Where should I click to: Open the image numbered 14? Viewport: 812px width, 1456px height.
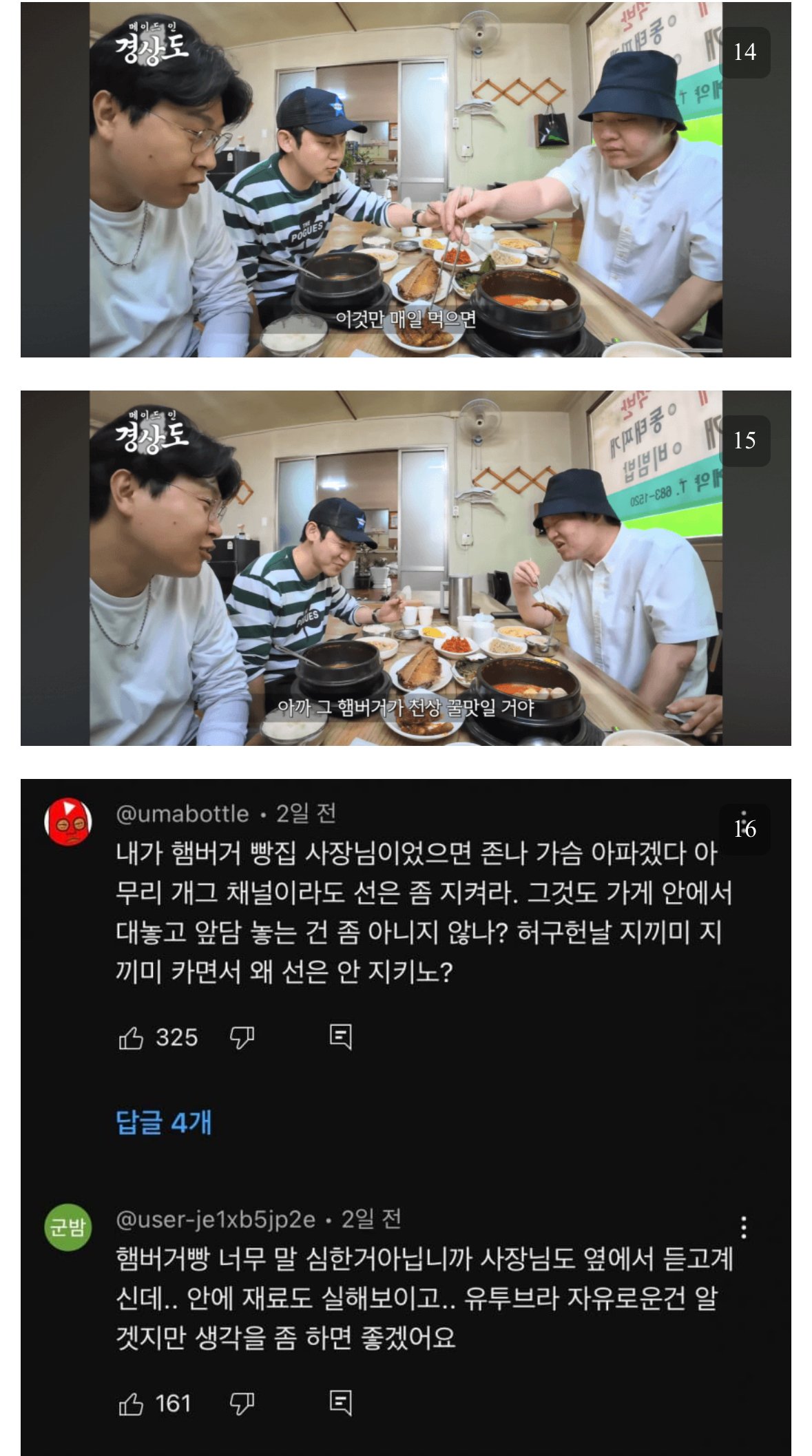coord(406,180)
